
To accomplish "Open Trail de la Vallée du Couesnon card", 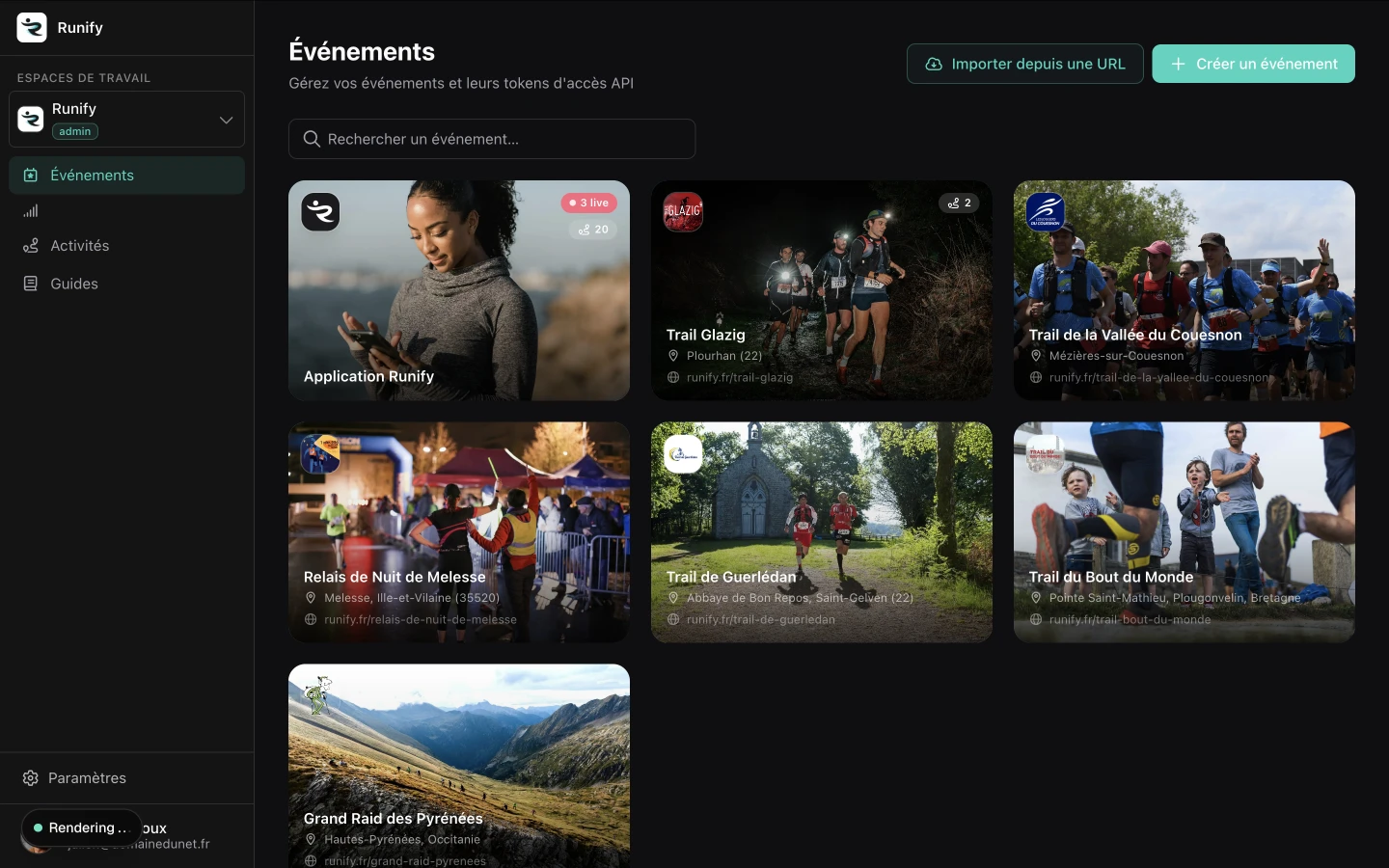I will tap(1184, 290).
